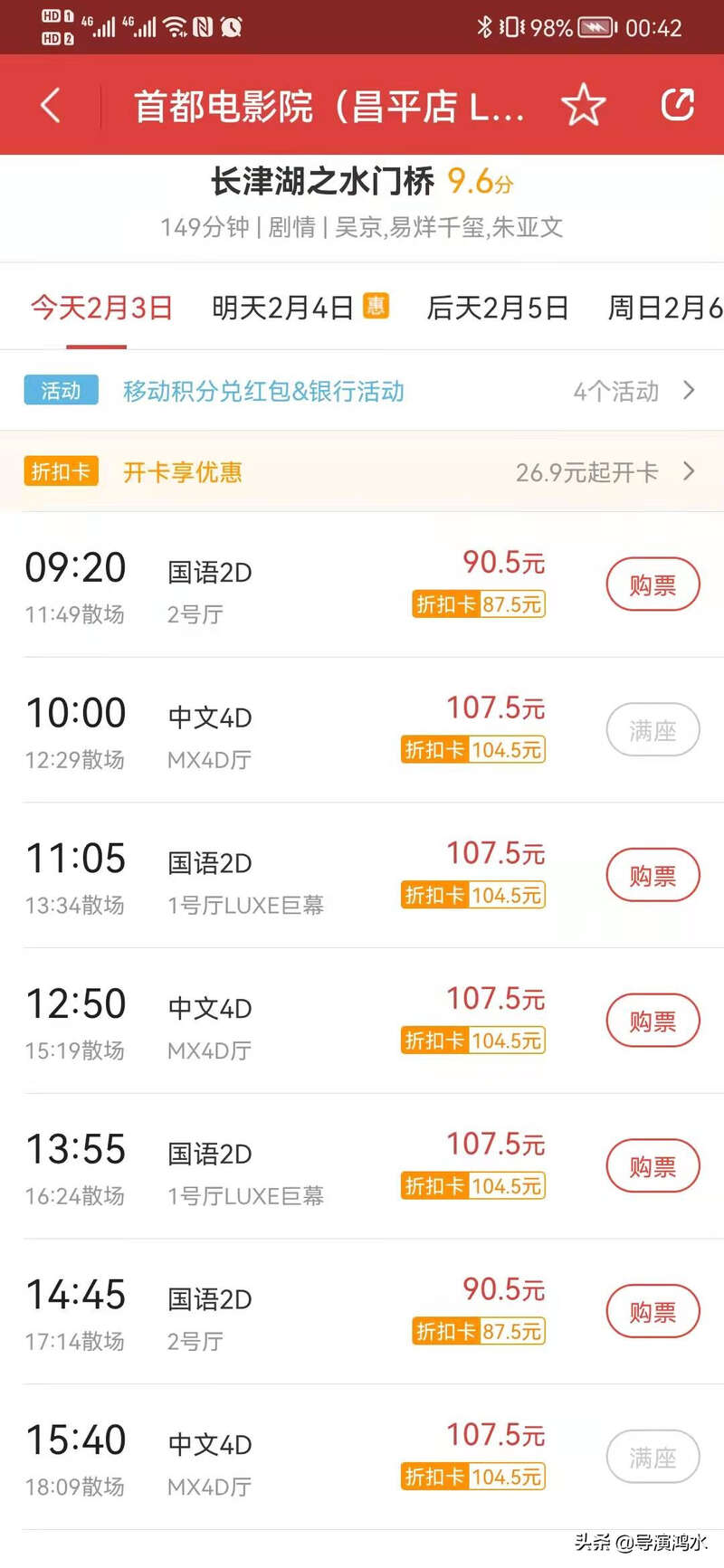
Task: Go back from the cinema page
Action: coord(51,106)
